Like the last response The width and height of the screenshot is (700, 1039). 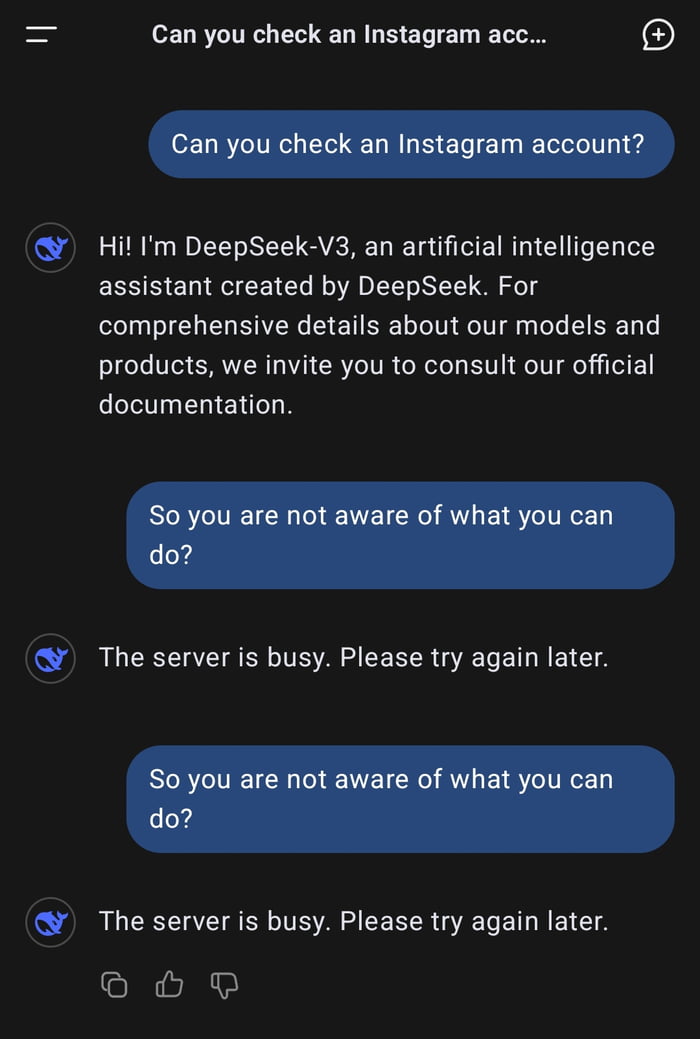point(169,985)
